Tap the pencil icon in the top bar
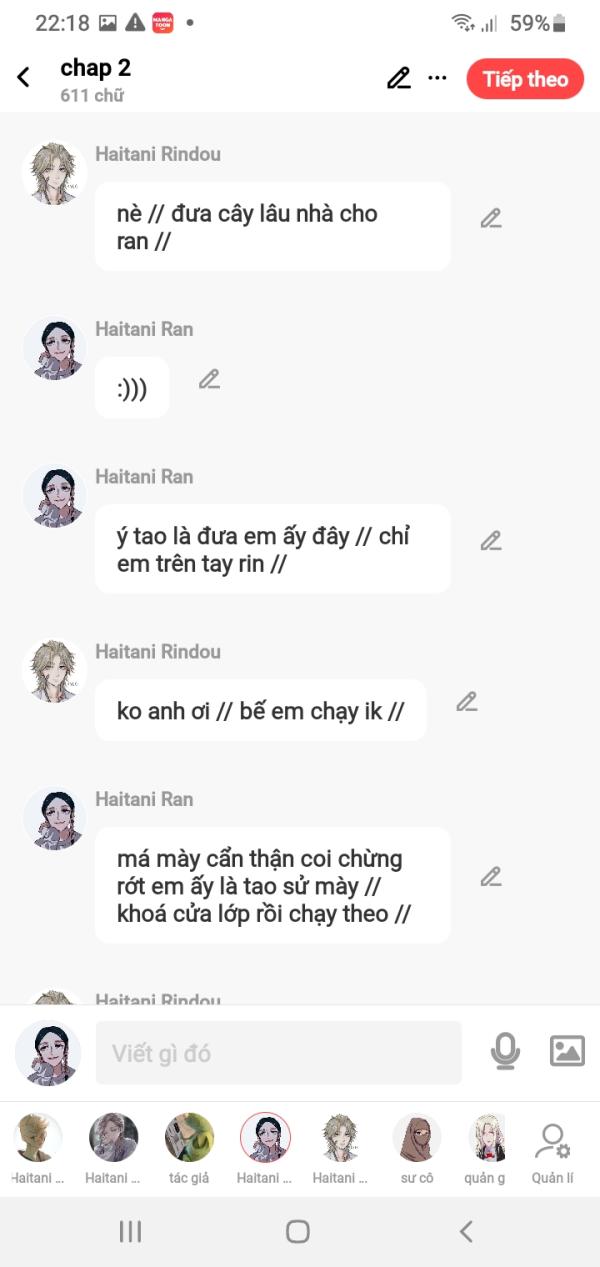The width and height of the screenshot is (600, 1267). click(398, 78)
